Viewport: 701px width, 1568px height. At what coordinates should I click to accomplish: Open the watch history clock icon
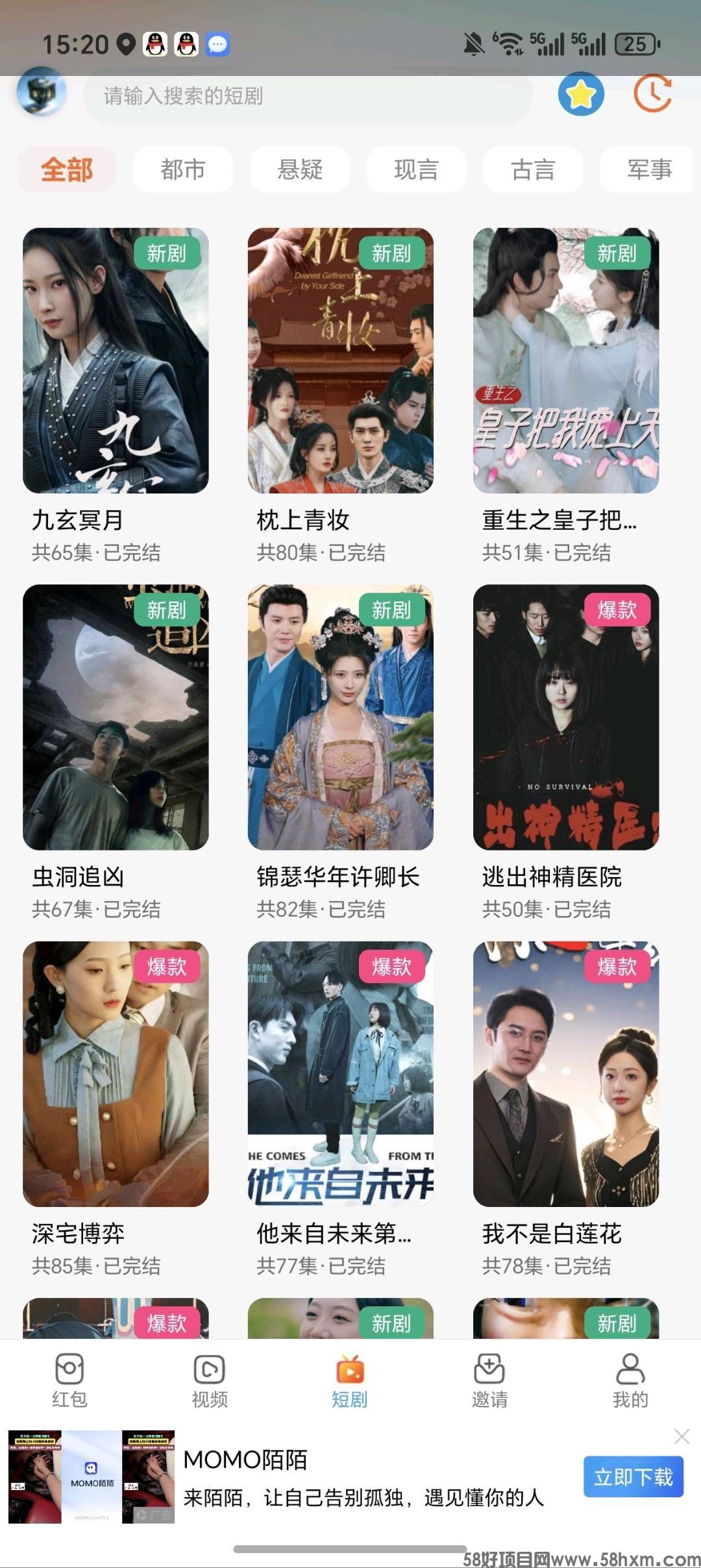pos(652,95)
